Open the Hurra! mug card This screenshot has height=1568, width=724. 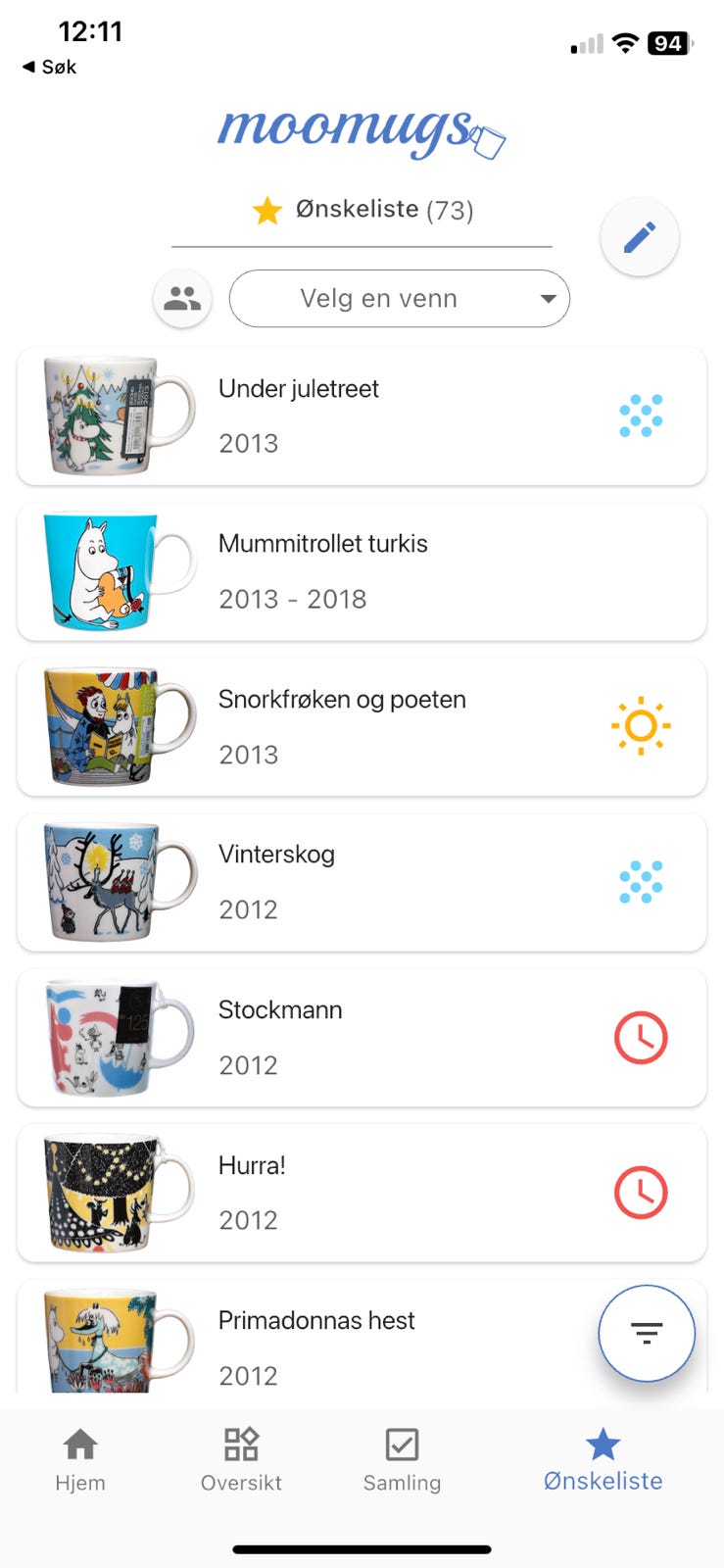tap(362, 1193)
